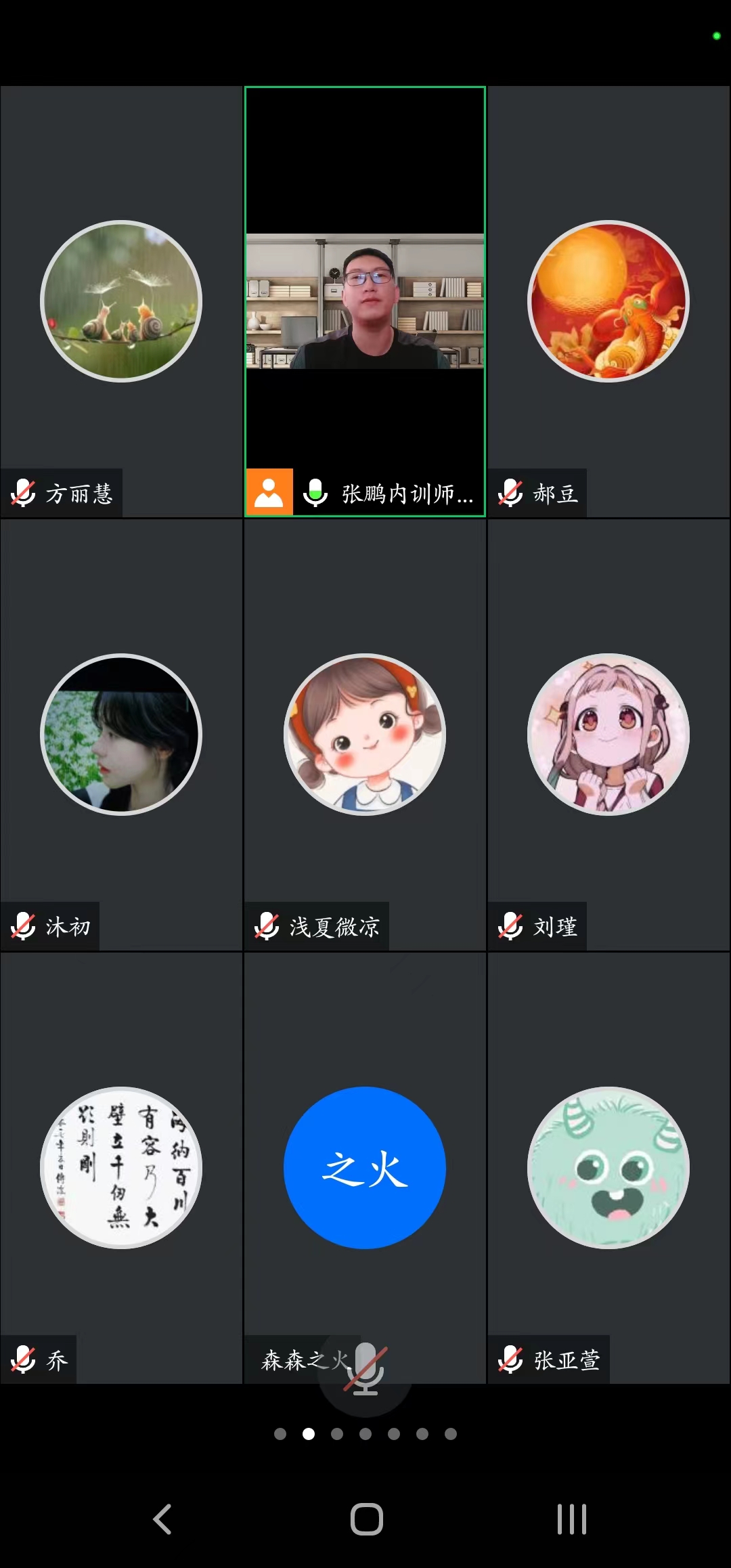Tap 沐初's participant tile
This screenshot has height=1568, width=731.
point(121,735)
